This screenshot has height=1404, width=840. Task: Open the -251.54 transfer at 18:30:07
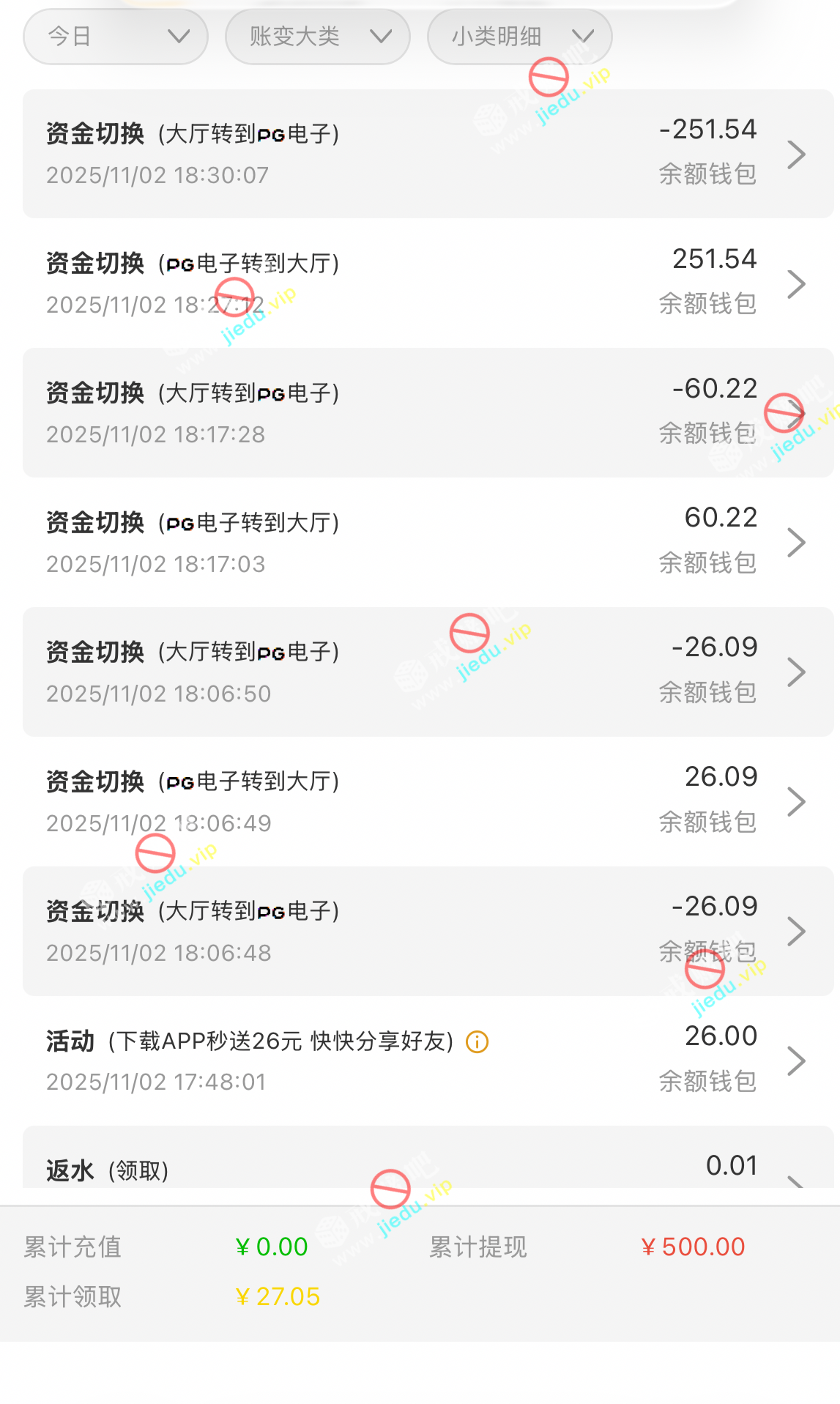coord(428,154)
